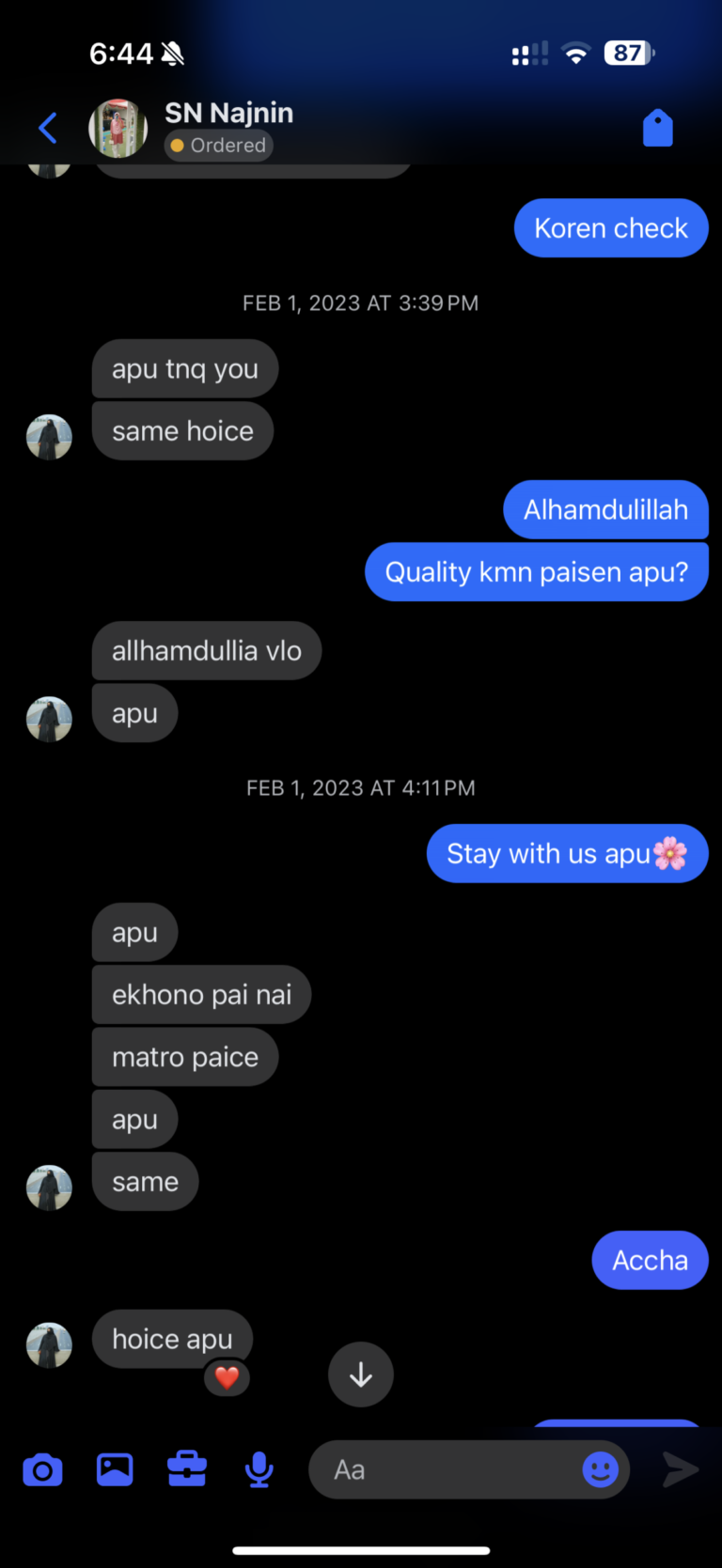Open the business tools briefcase
Image resolution: width=722 pixels, height=1568 pixels.
[x=187, y=1469]
